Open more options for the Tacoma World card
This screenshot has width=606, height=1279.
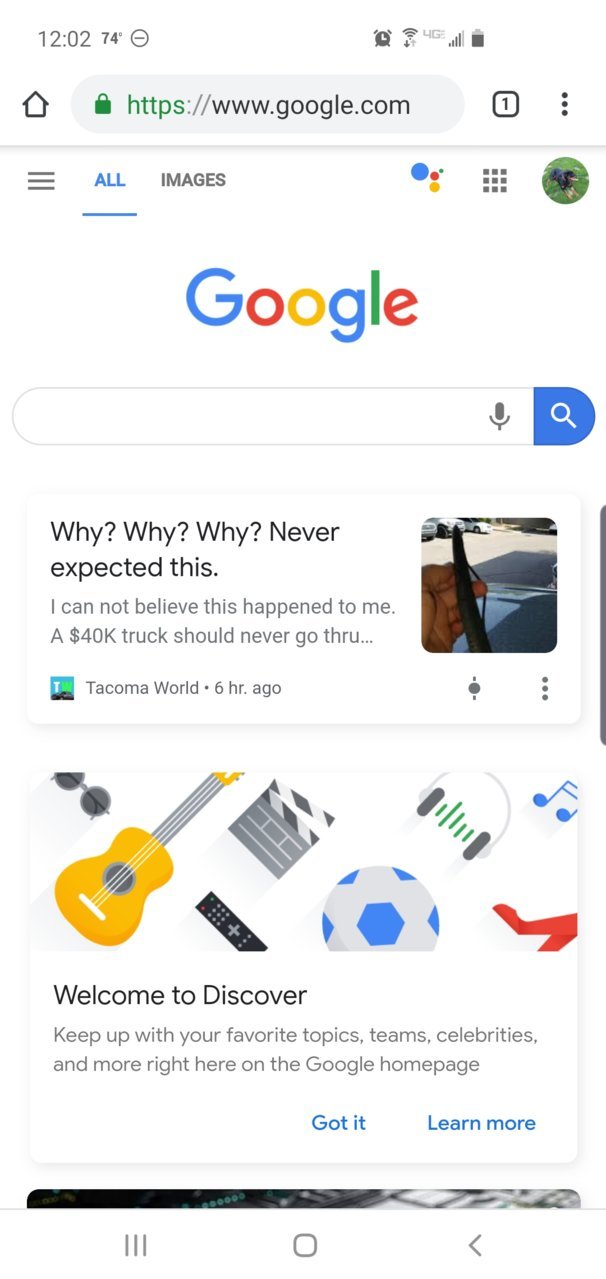coord(545,688)
